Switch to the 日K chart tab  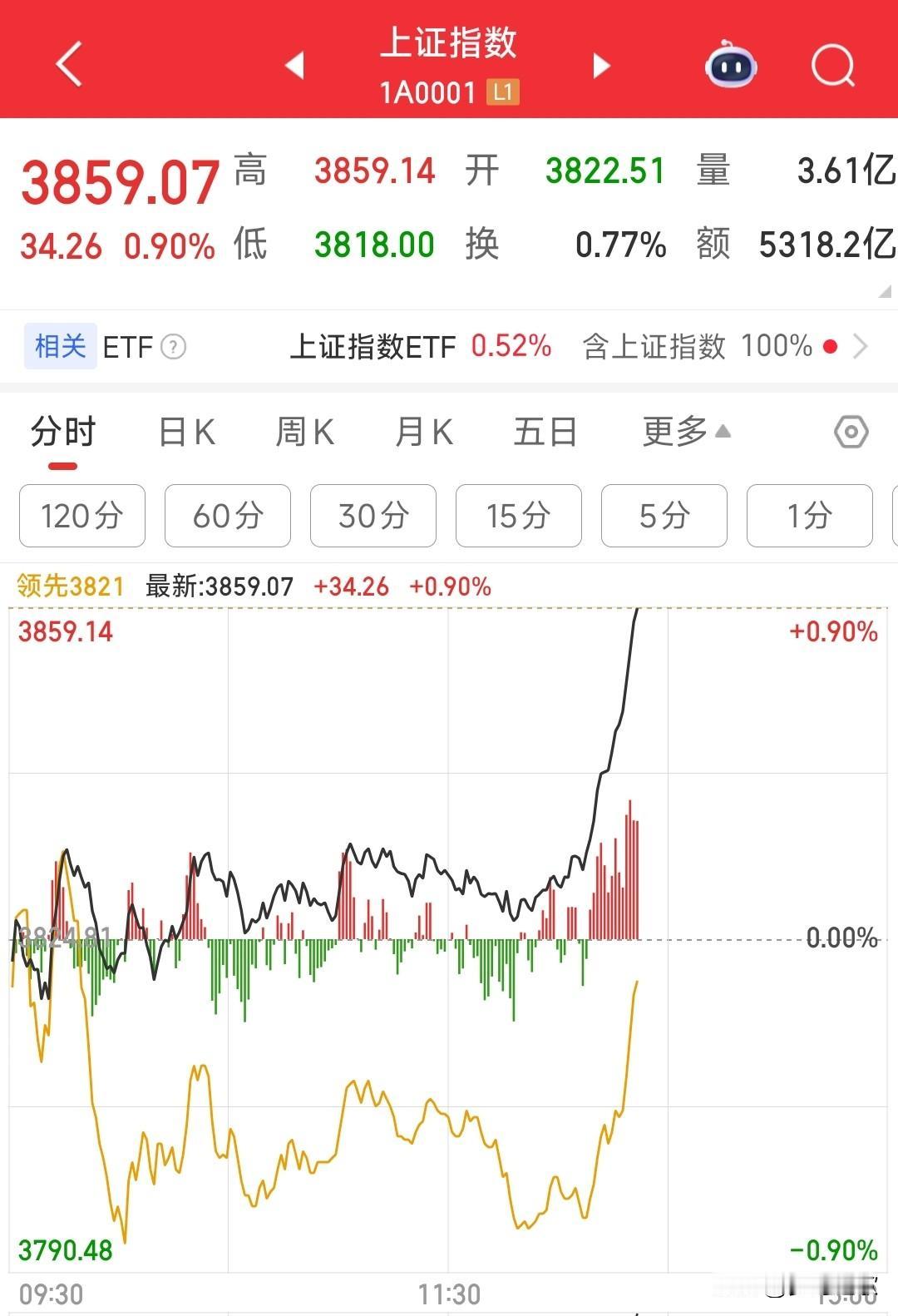click(185, 432)
